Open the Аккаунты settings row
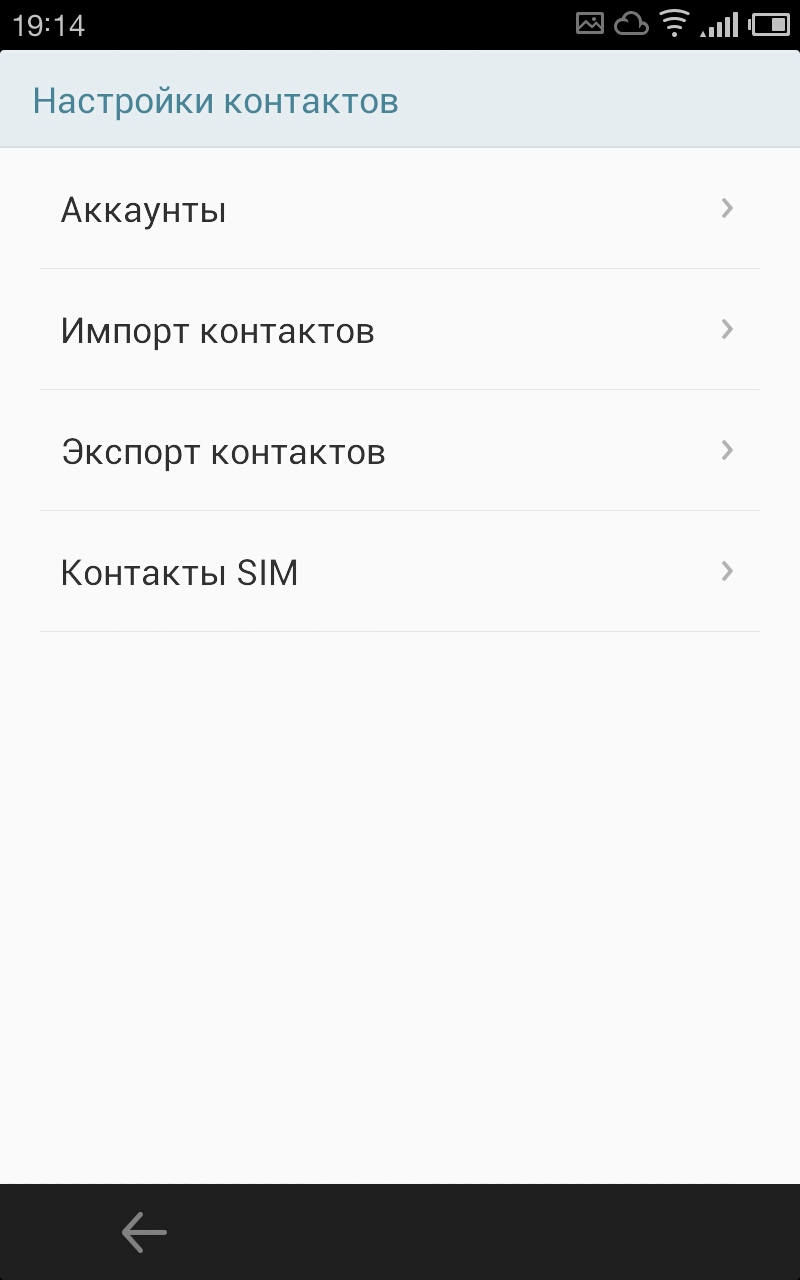 point(400,210)
